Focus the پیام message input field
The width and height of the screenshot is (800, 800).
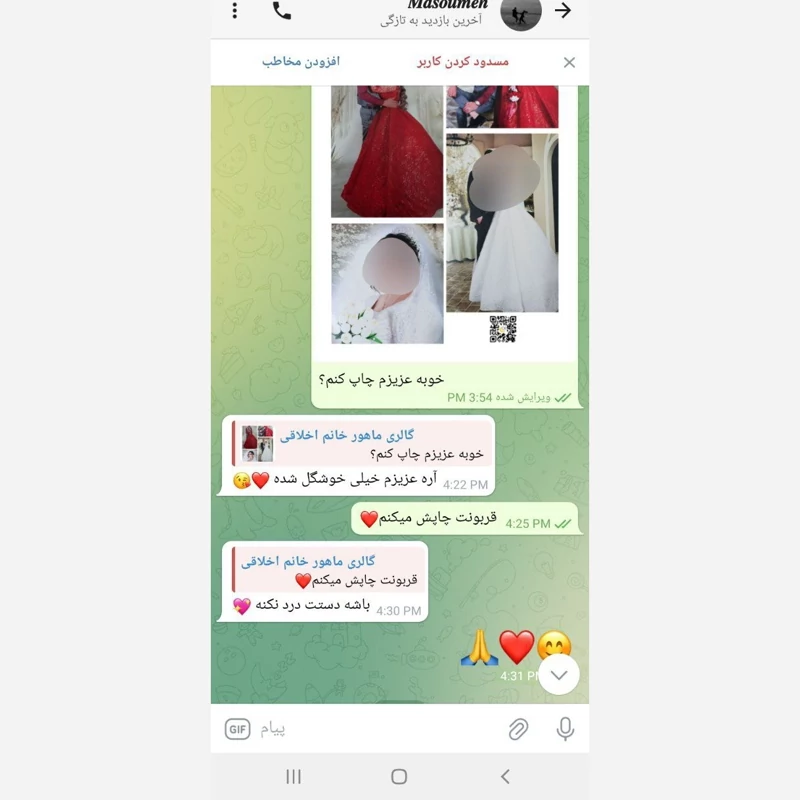[380, 729]
